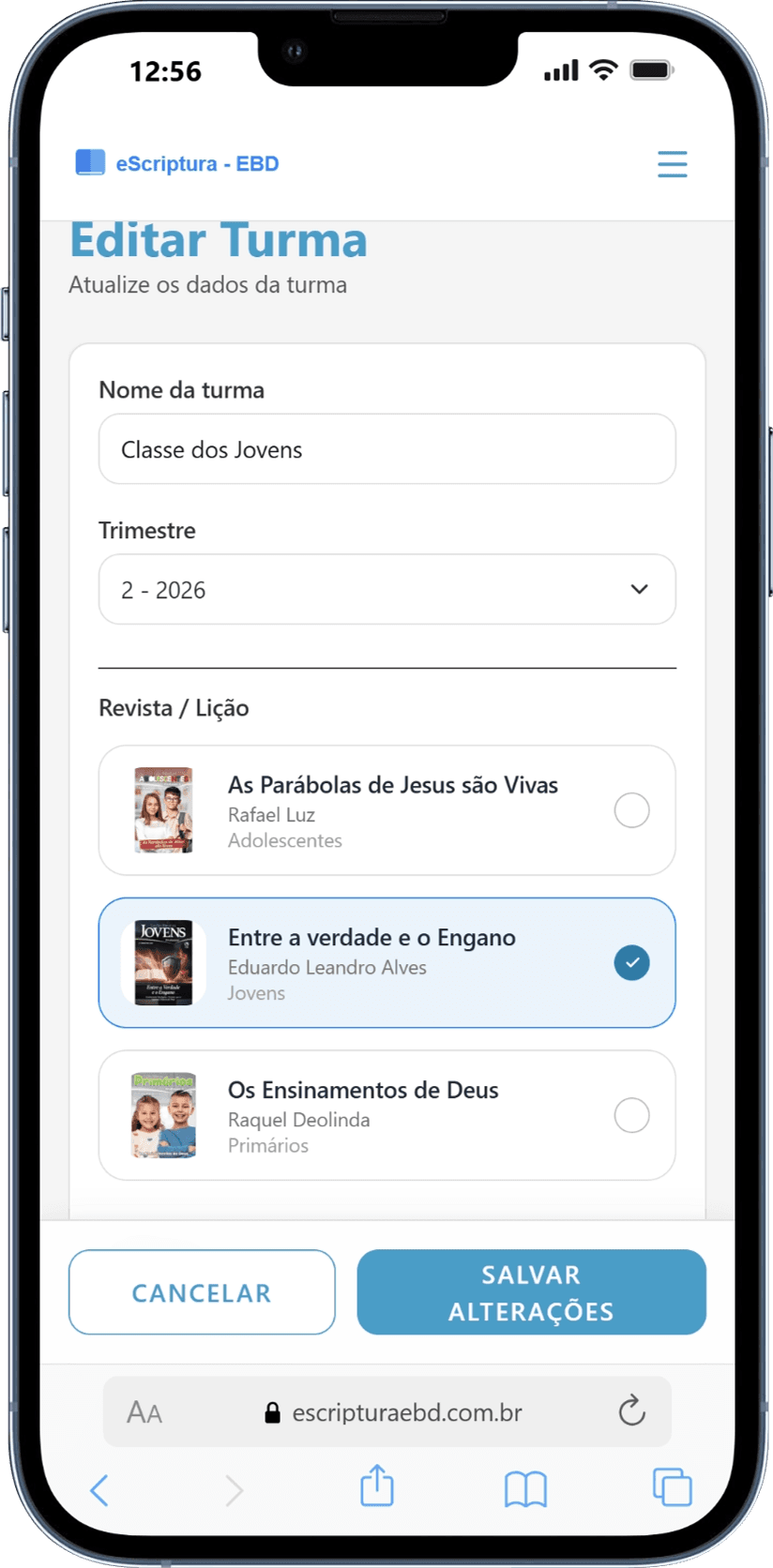773x1568 pixels.
Task: Go back in Safari
Action: click(99, 1489)
